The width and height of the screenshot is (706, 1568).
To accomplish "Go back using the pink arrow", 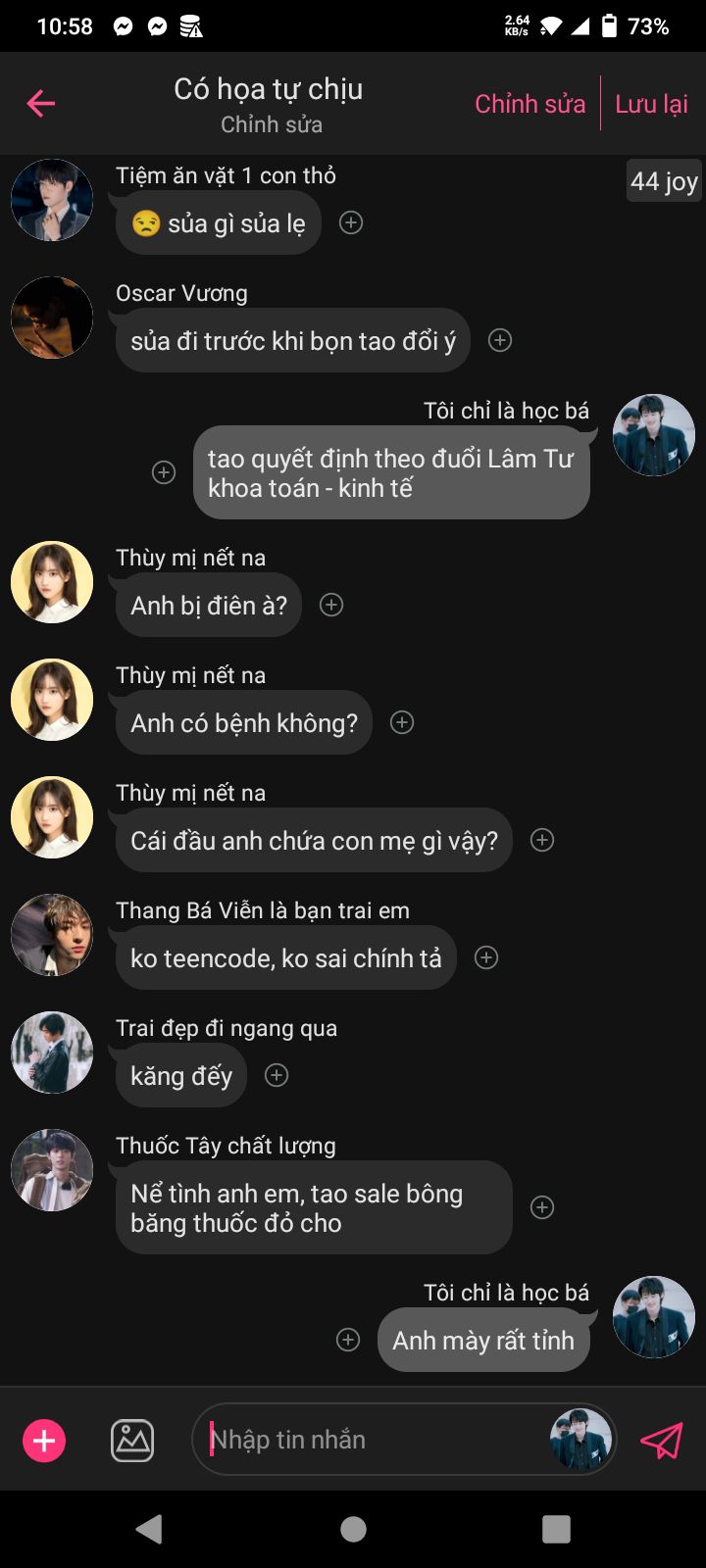I will click(40, 103).
